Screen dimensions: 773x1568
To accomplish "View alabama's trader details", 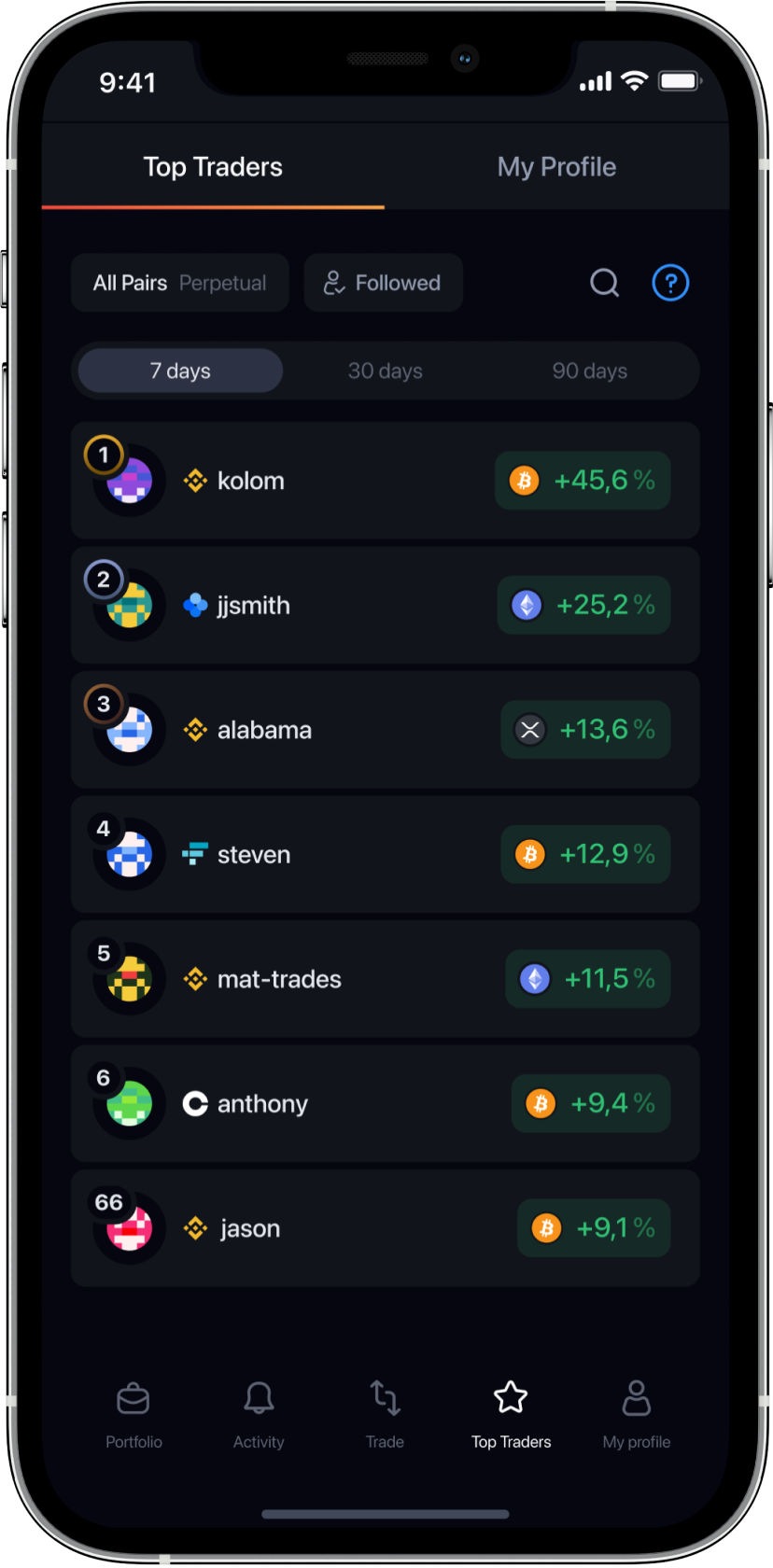I will [385, 730].
